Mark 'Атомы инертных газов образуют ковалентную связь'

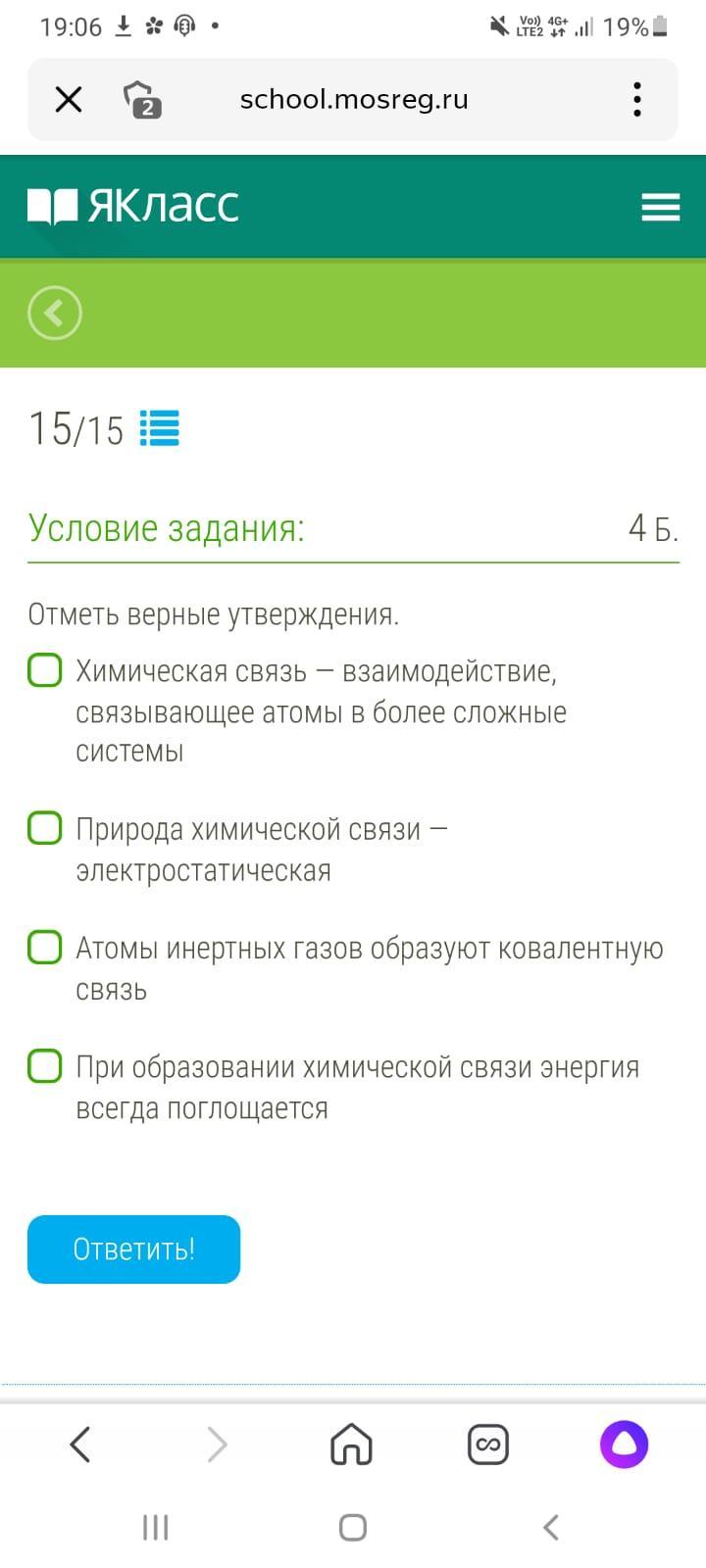tap(45, 948)
